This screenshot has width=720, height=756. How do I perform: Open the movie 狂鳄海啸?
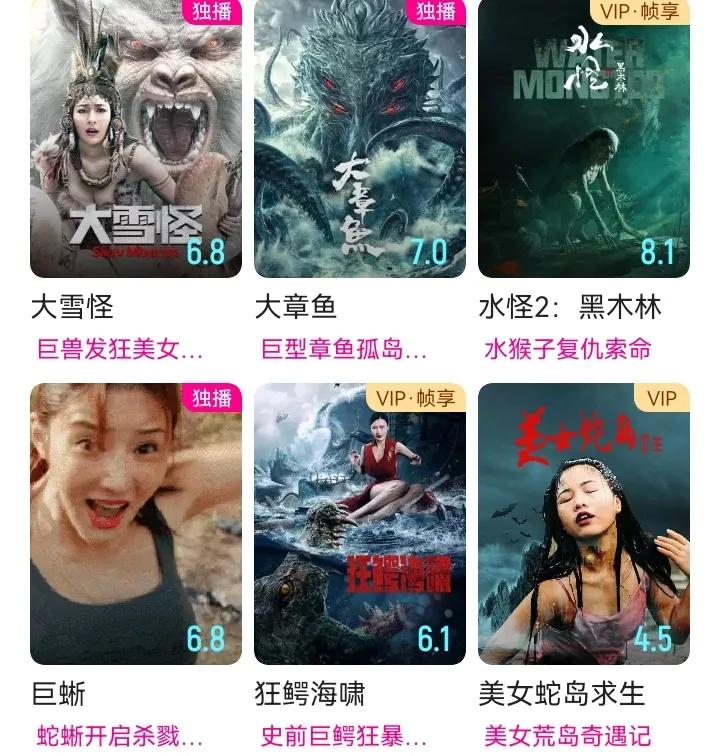click(360, 524)
